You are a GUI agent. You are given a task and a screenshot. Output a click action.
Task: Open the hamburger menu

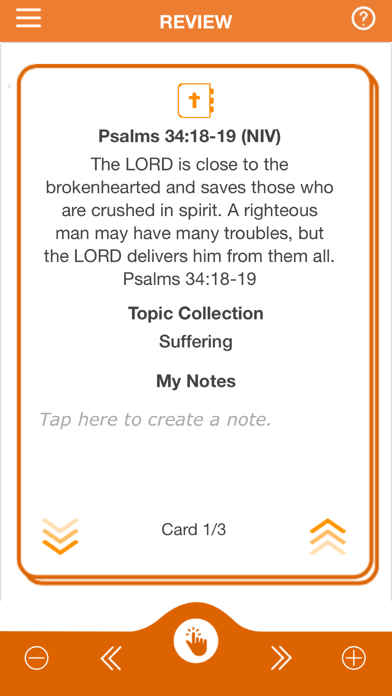click(x=28, y=19)
